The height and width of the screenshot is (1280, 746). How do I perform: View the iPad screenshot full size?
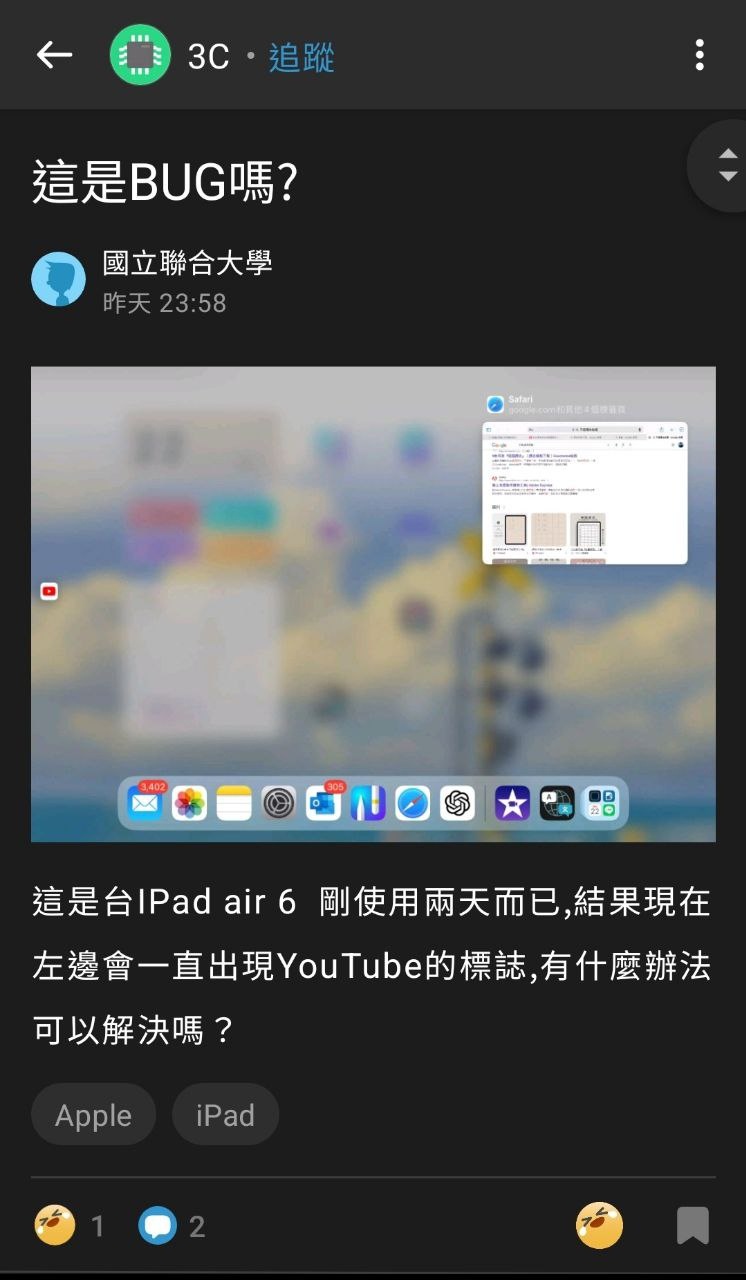[373, 604]
